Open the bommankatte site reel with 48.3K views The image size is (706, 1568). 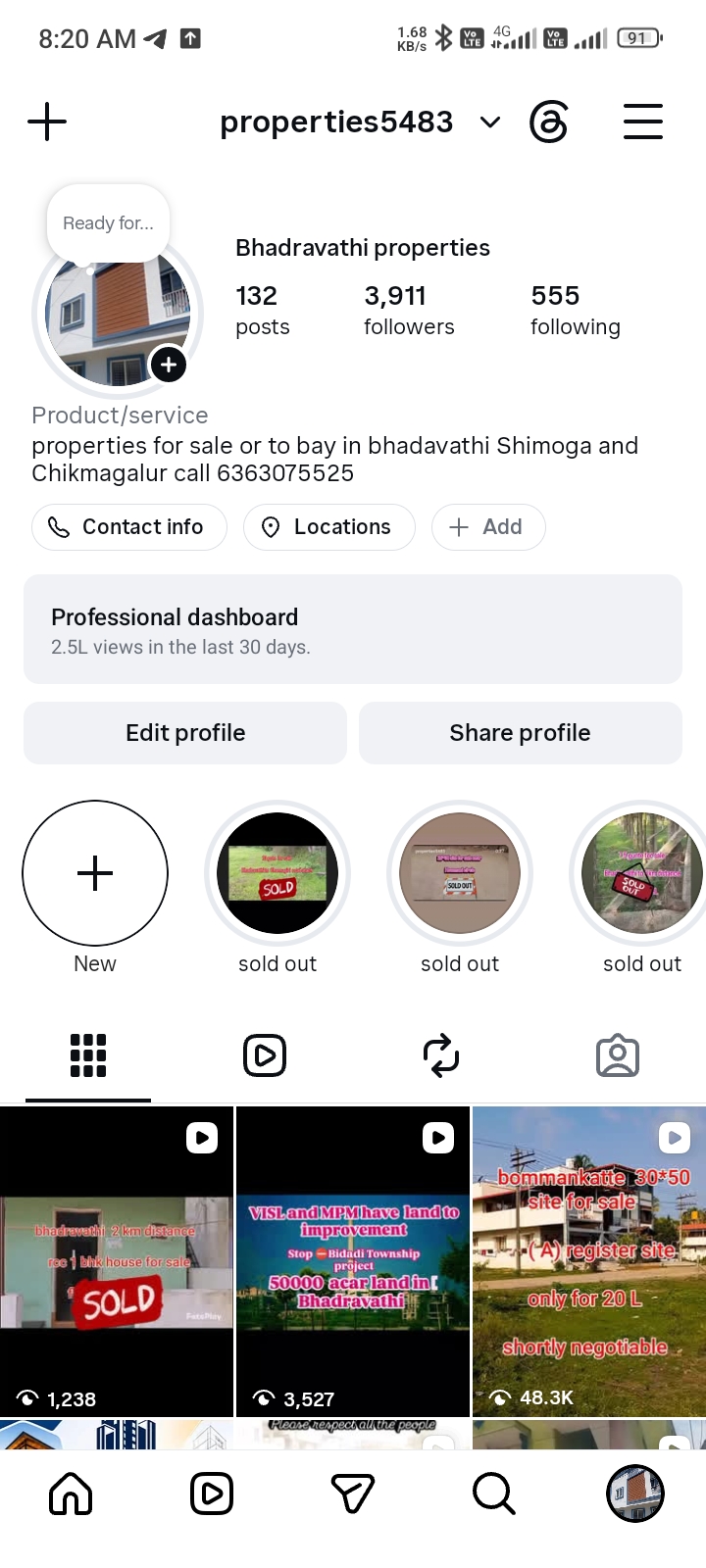[589, 1262]
